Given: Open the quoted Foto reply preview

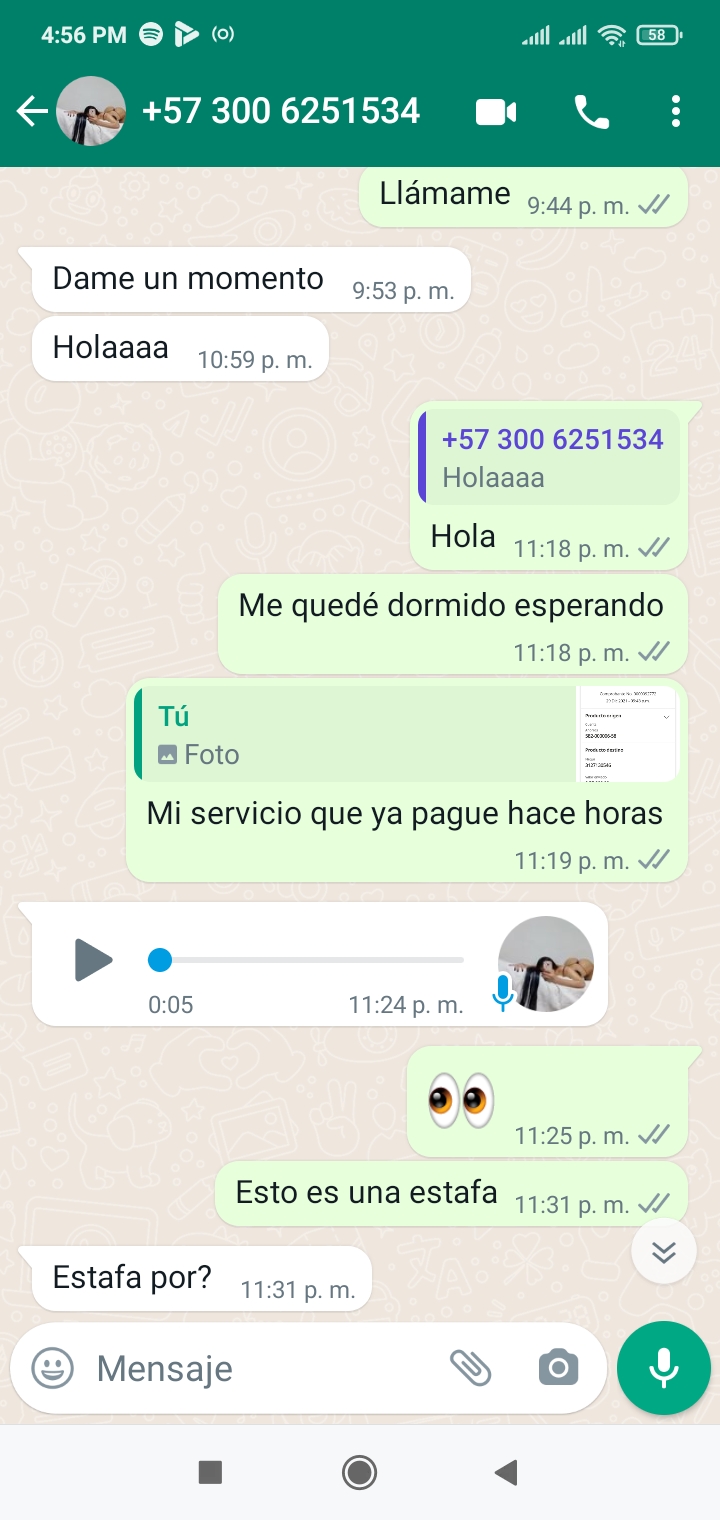Looking at the screenshot, I should coord(405,734).
